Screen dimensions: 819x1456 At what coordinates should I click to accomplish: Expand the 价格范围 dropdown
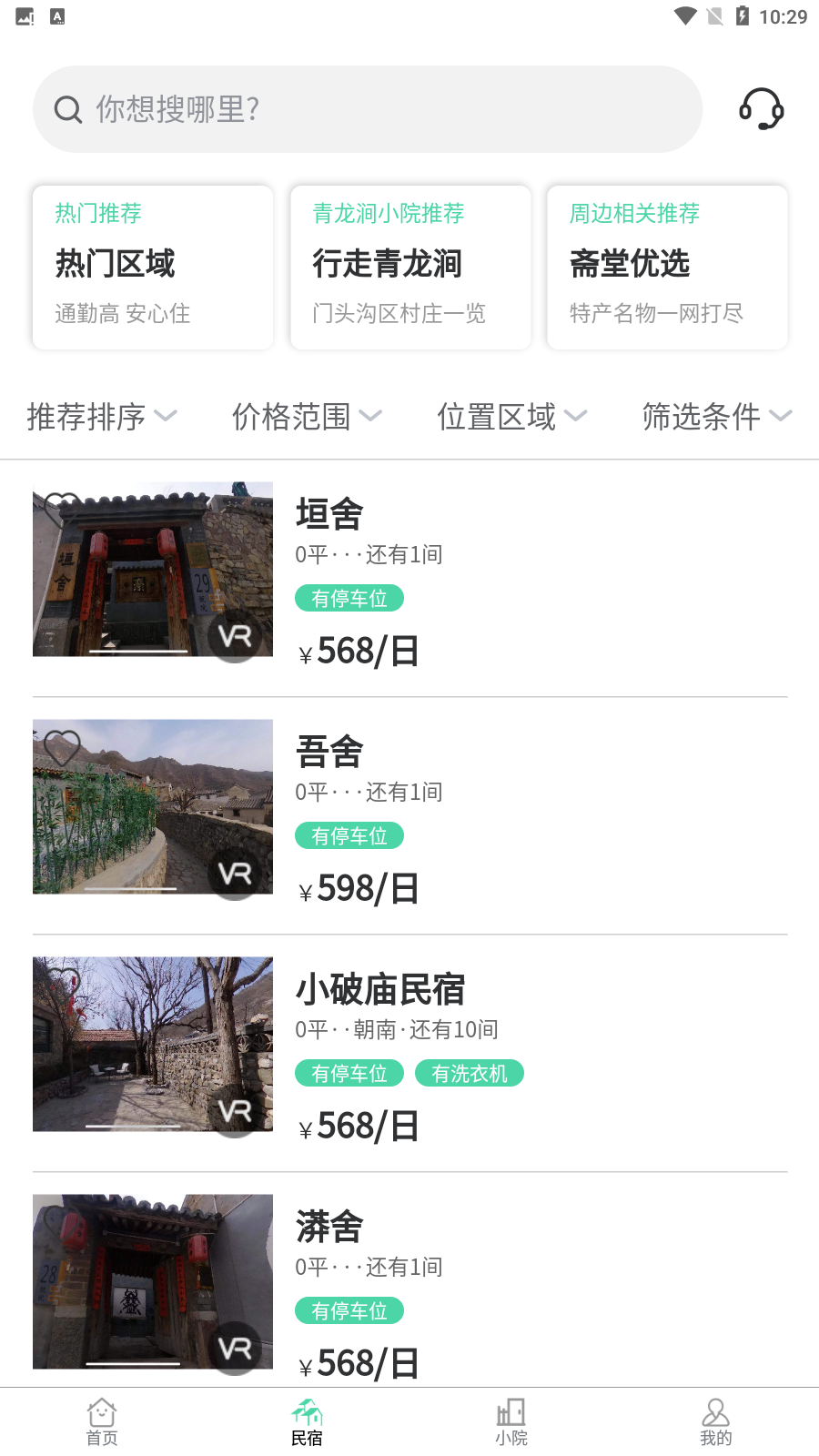click(x=307, y=417)
